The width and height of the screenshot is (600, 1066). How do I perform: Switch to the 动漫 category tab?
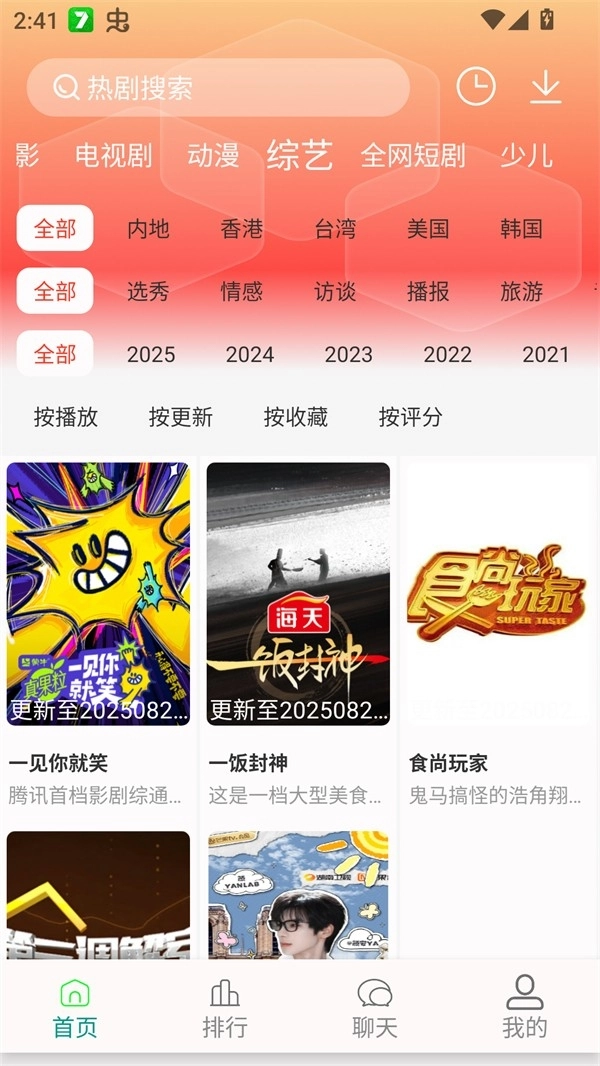[x=213, y=156]
